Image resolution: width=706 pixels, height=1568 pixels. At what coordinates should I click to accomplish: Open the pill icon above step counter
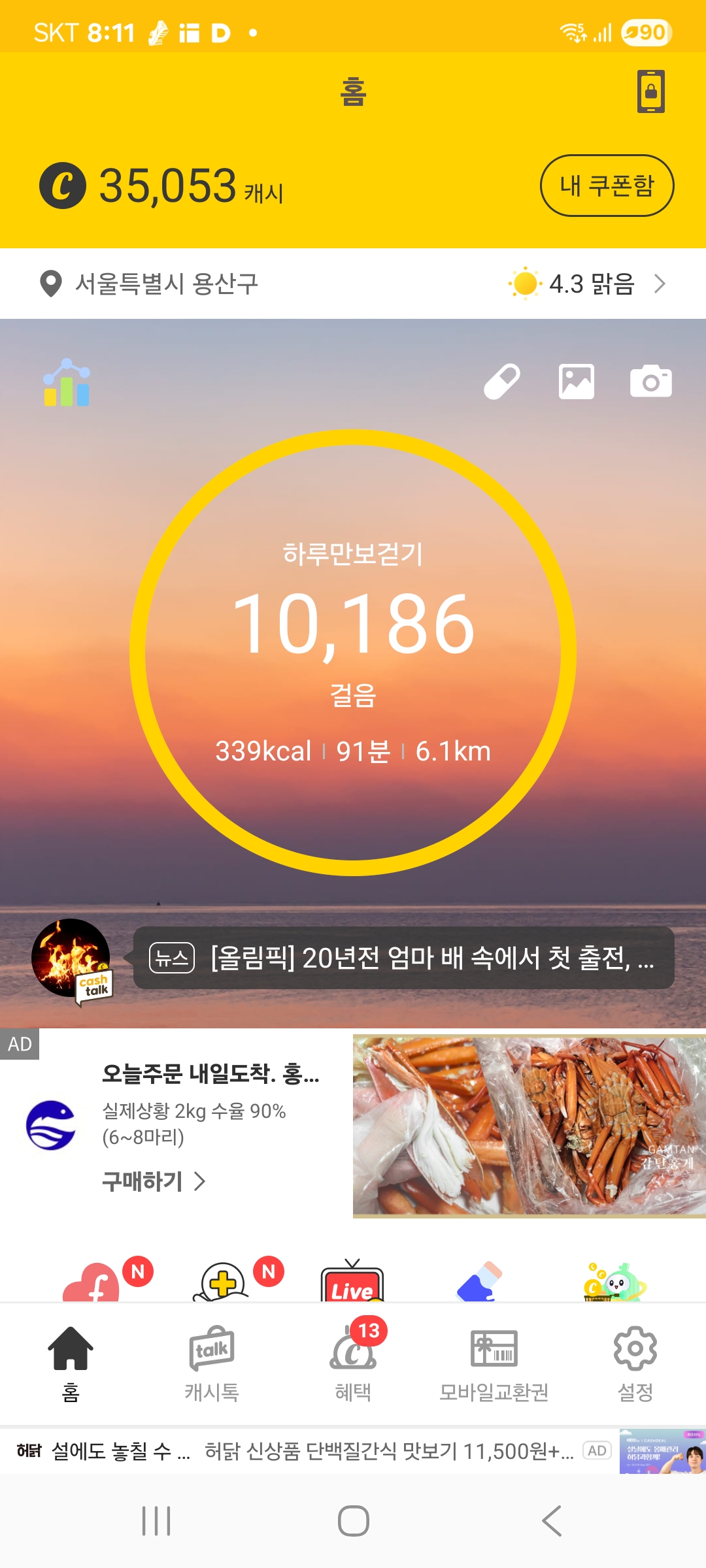[502, 382]
